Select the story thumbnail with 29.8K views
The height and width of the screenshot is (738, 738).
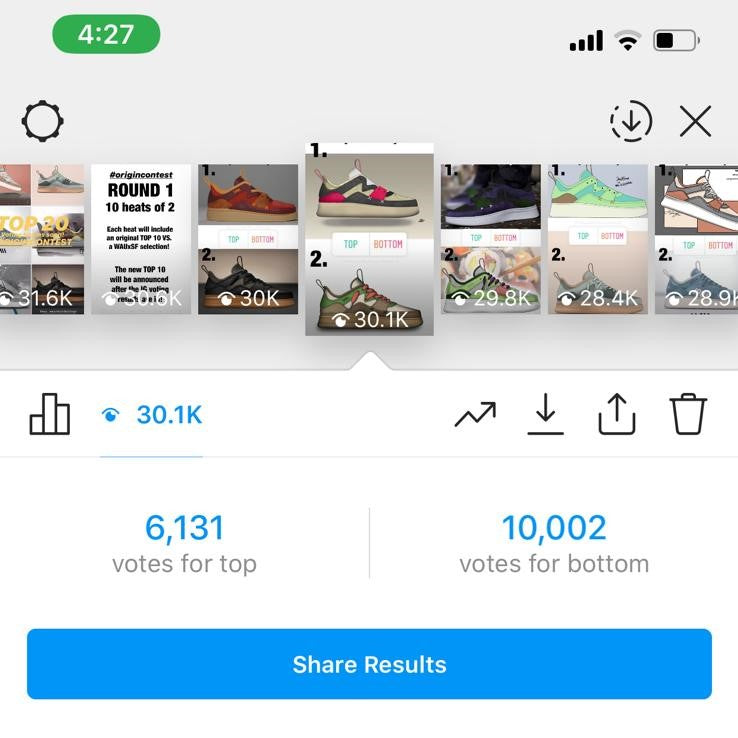(491, 240)
